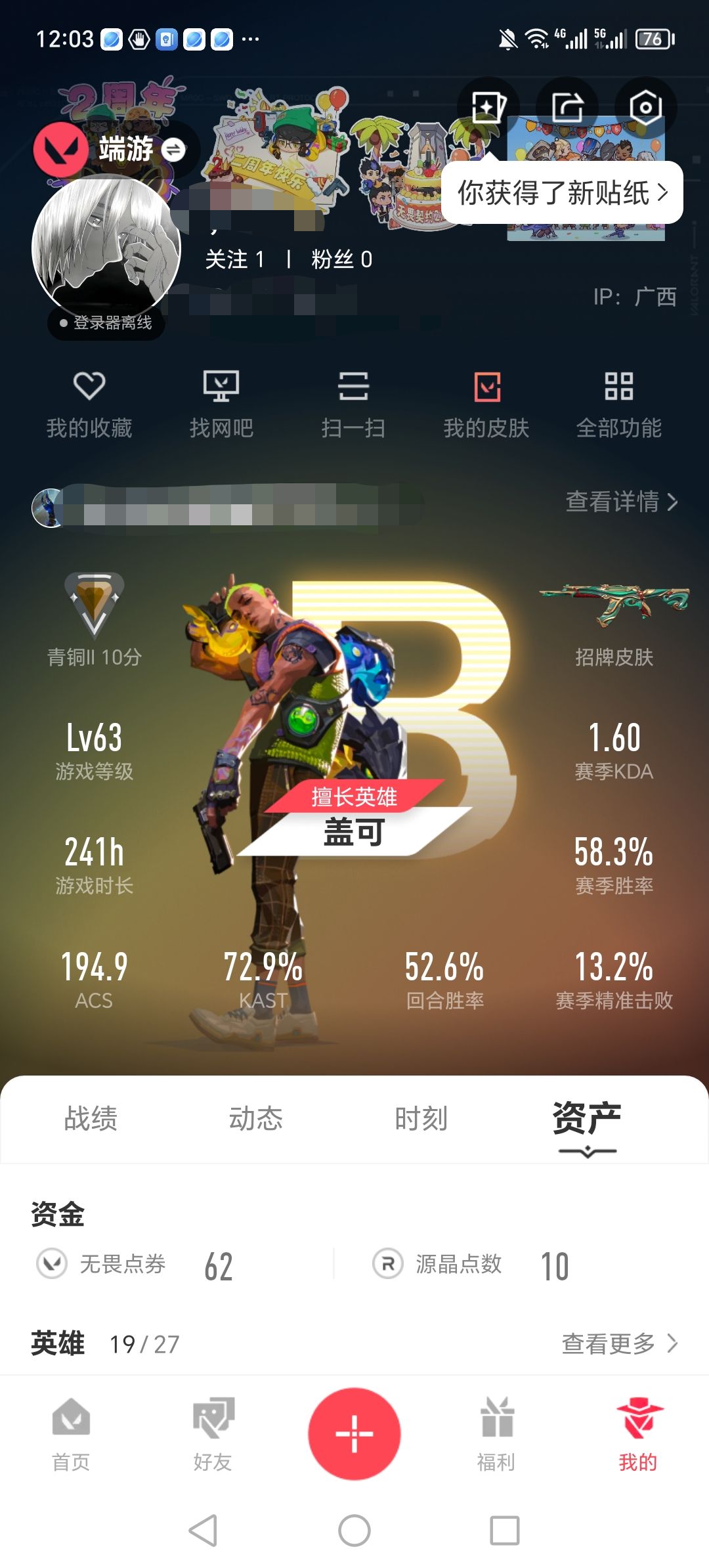Open the 福利 rewards tab
The image size is (709, 1568).
[496, 1434]
